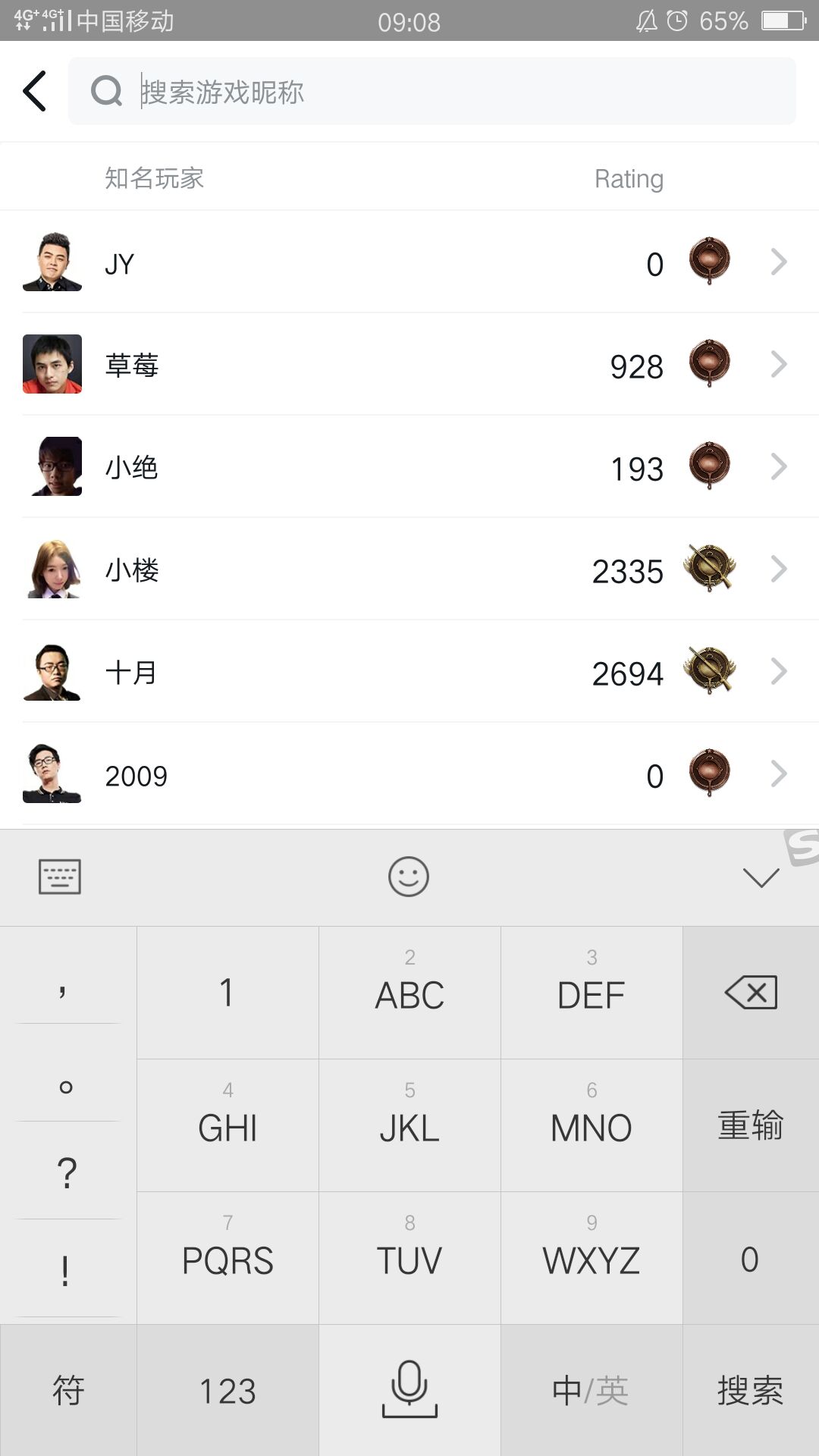Open player 草莓's stats row

[x=409, y=365]
